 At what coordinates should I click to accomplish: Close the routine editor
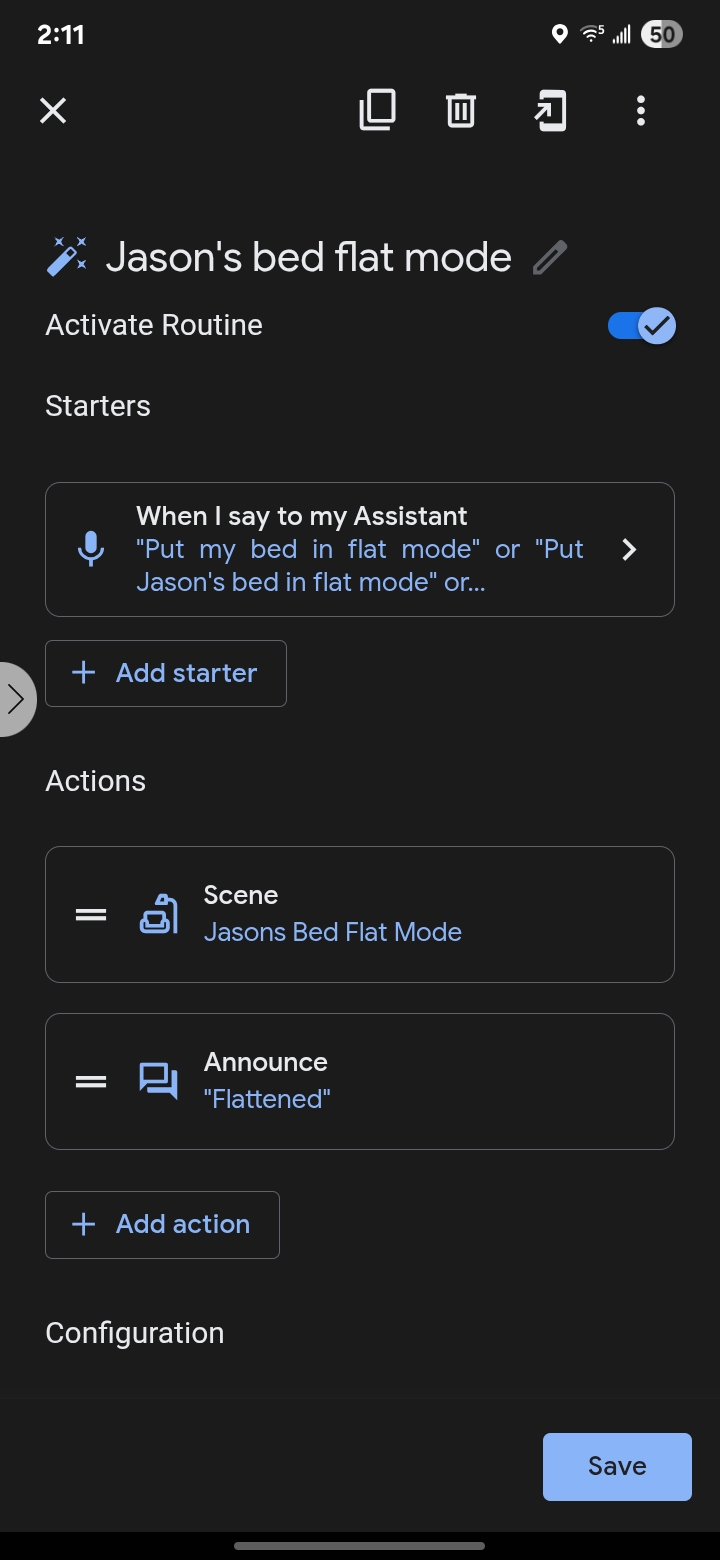click(53, 111)
